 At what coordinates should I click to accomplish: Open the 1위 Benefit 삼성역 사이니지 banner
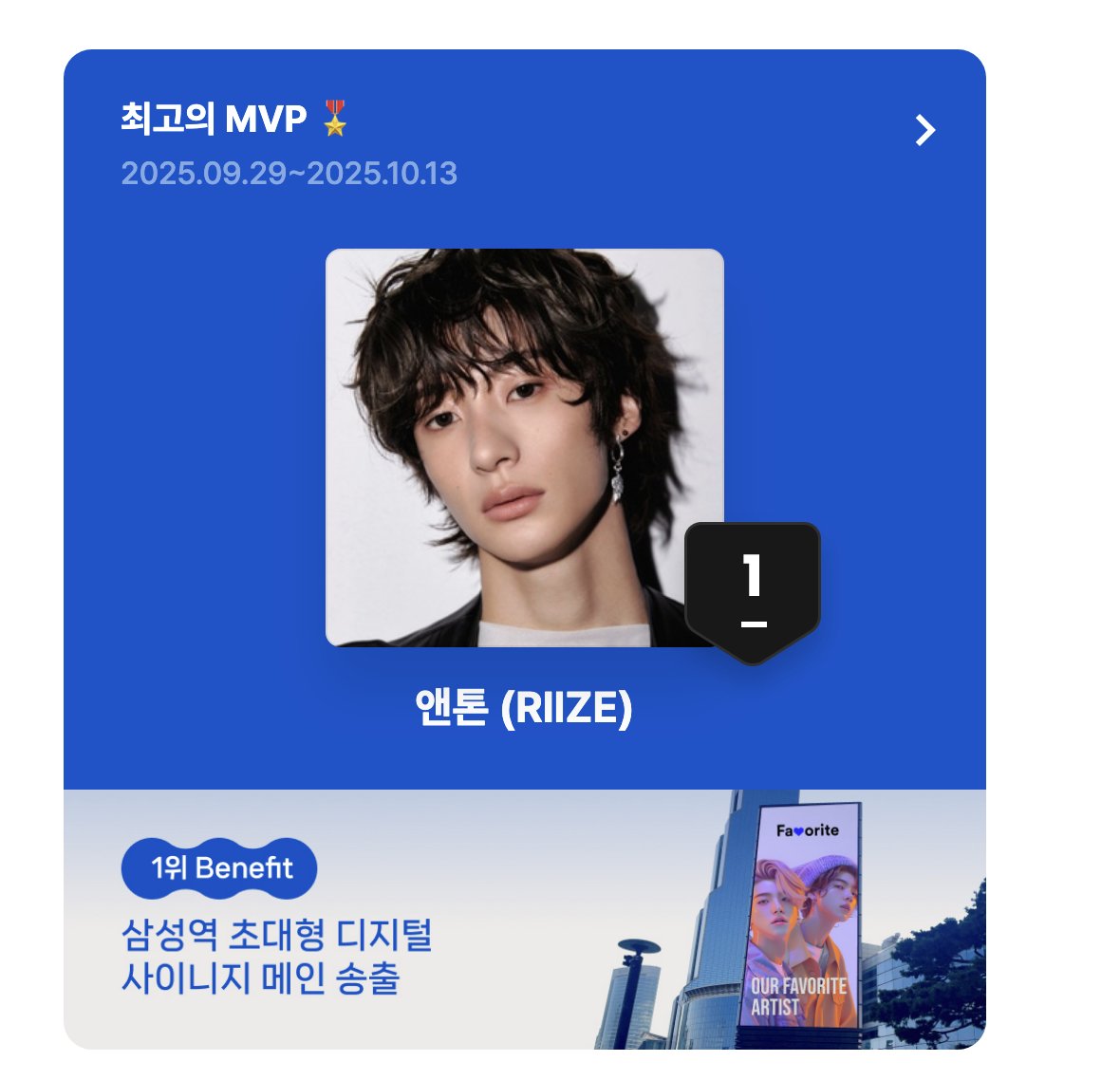(x=524, y=919)
